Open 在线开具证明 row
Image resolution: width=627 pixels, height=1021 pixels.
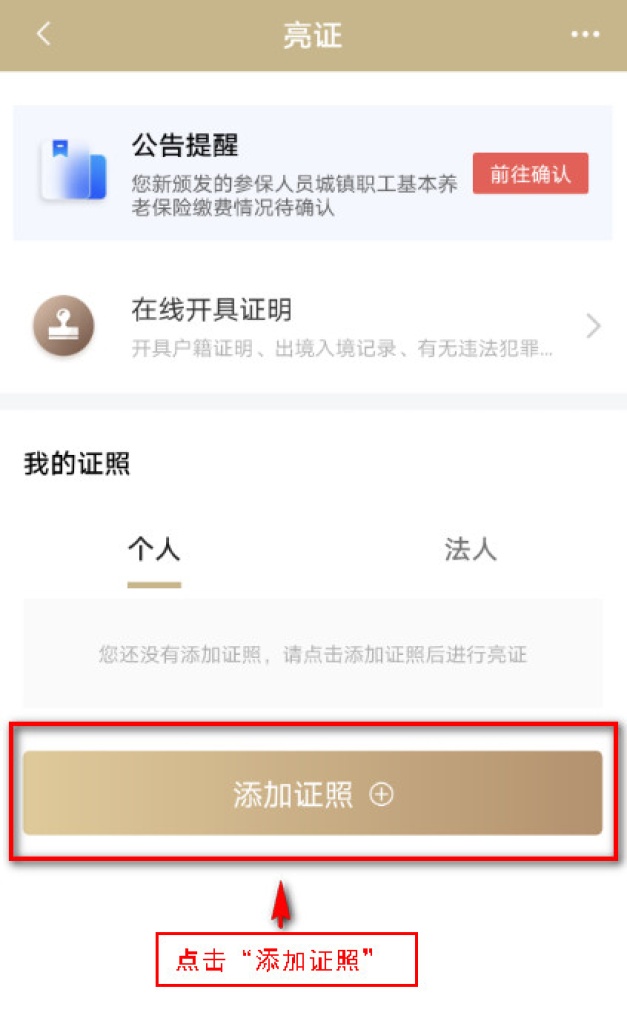coord(312,326)
